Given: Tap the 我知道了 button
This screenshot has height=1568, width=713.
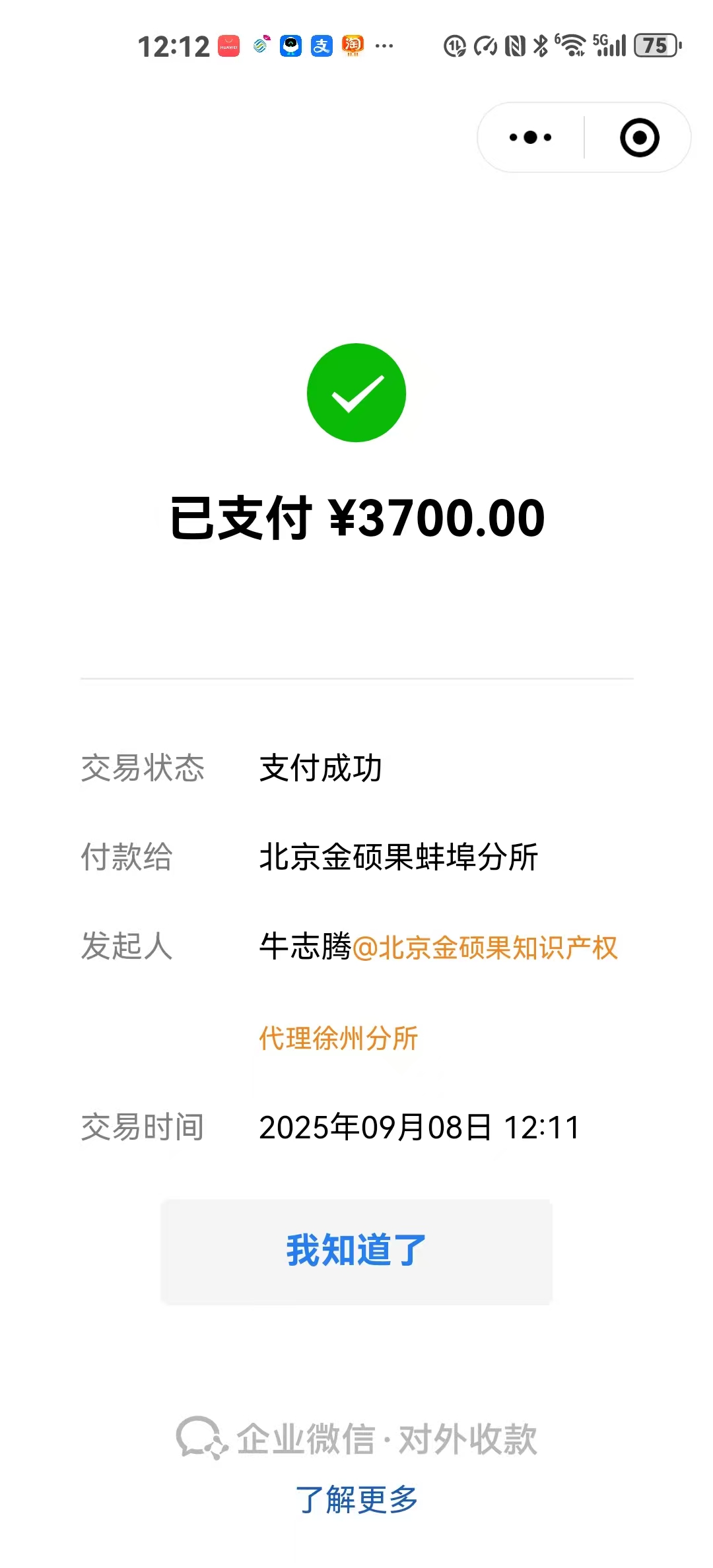Looking at the screenshot, I should pyautogui.click(x=356, y=1251).
